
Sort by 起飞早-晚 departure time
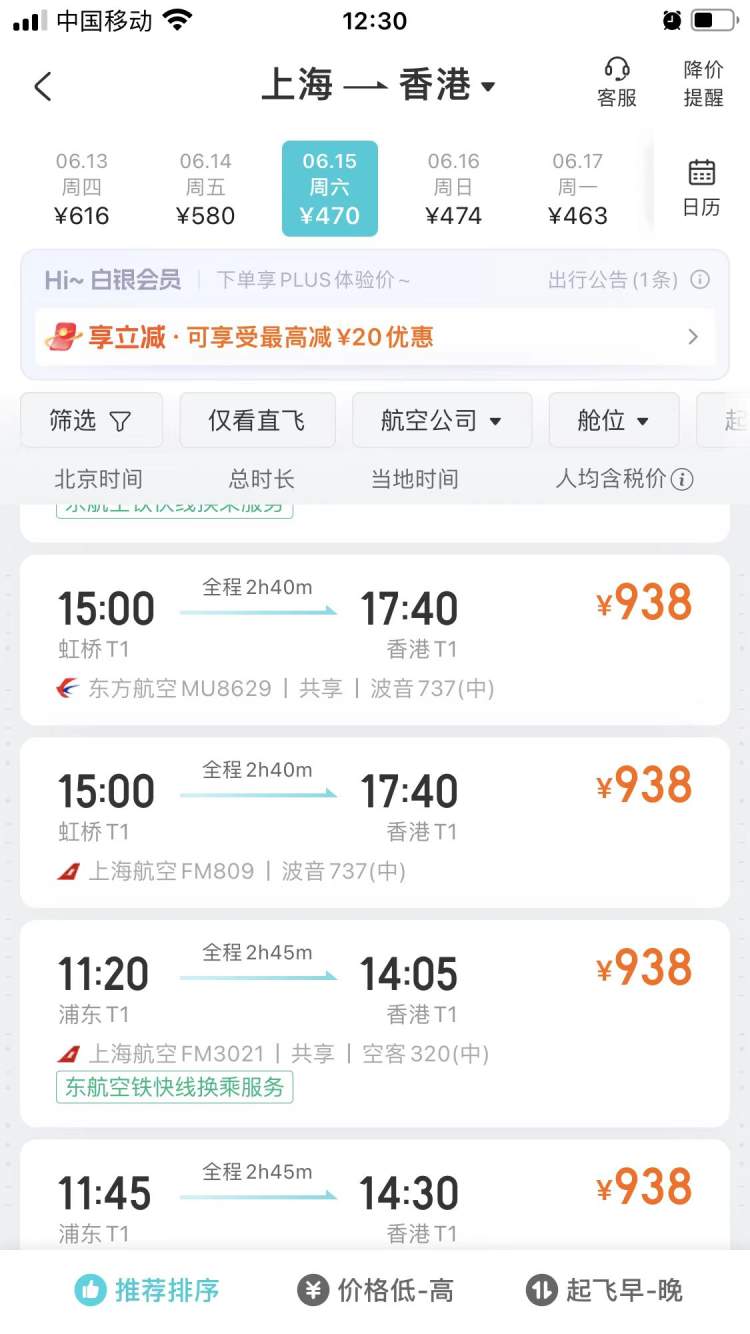[x=604, y=1290]
